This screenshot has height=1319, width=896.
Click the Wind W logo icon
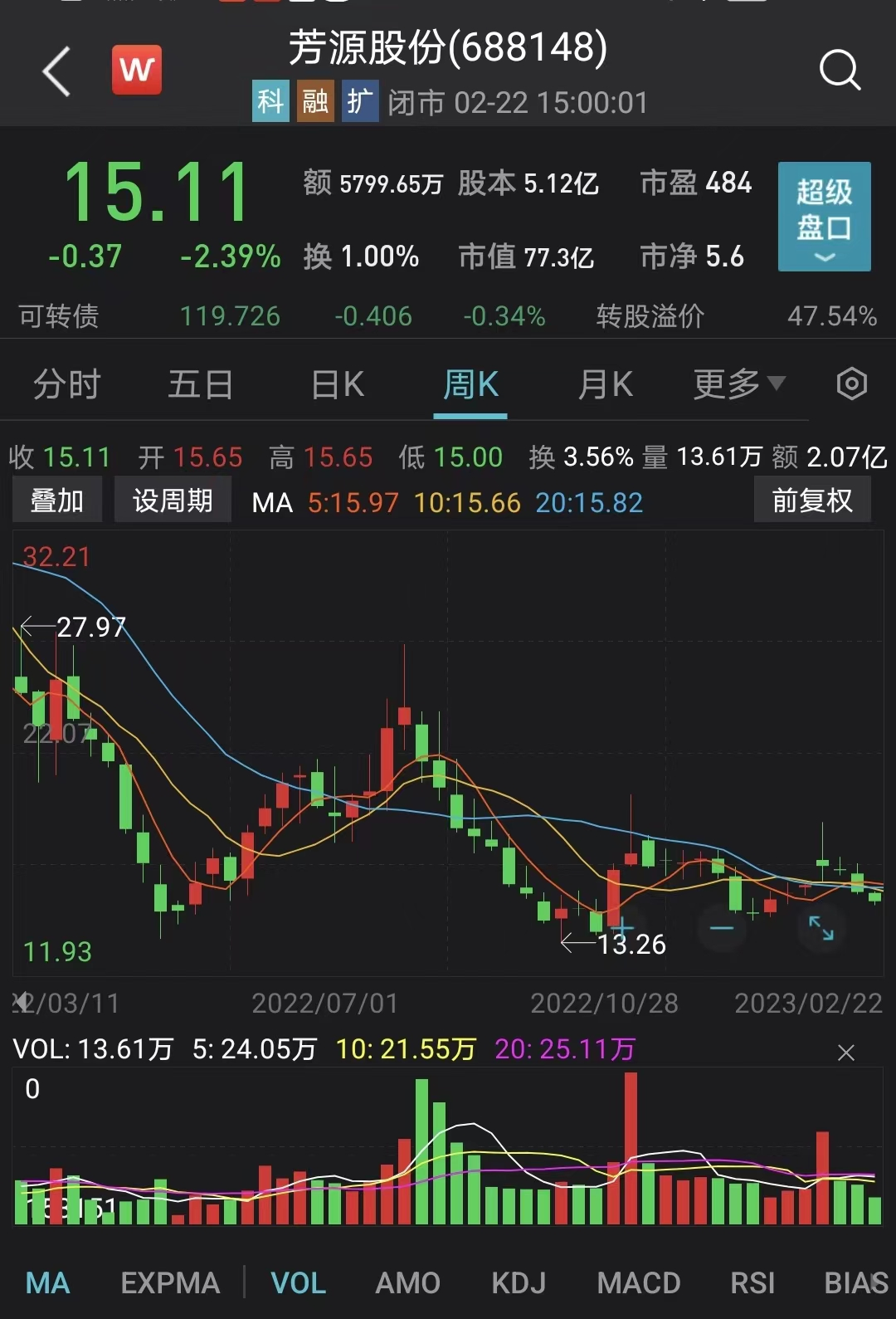pos(137,71)
